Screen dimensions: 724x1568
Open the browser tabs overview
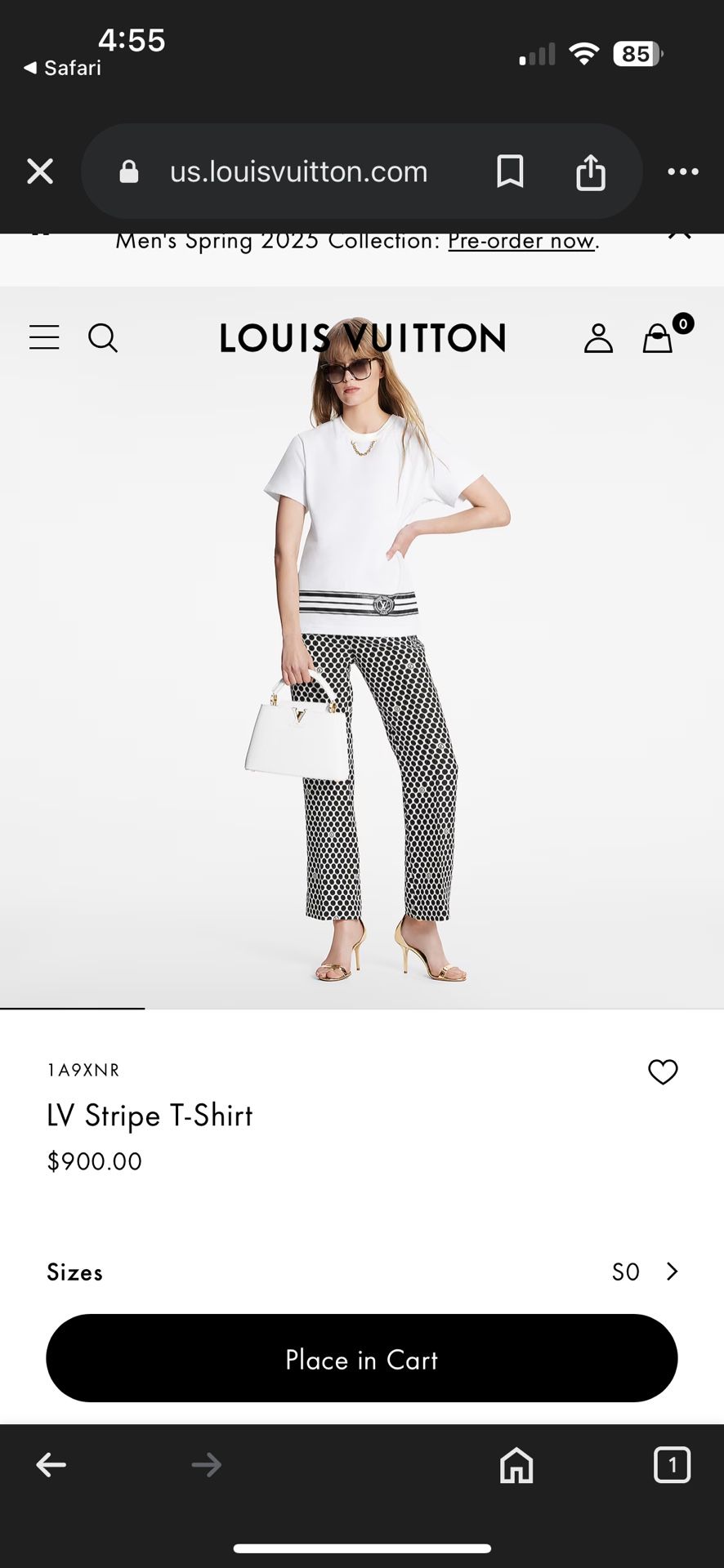pos(672,1465)
